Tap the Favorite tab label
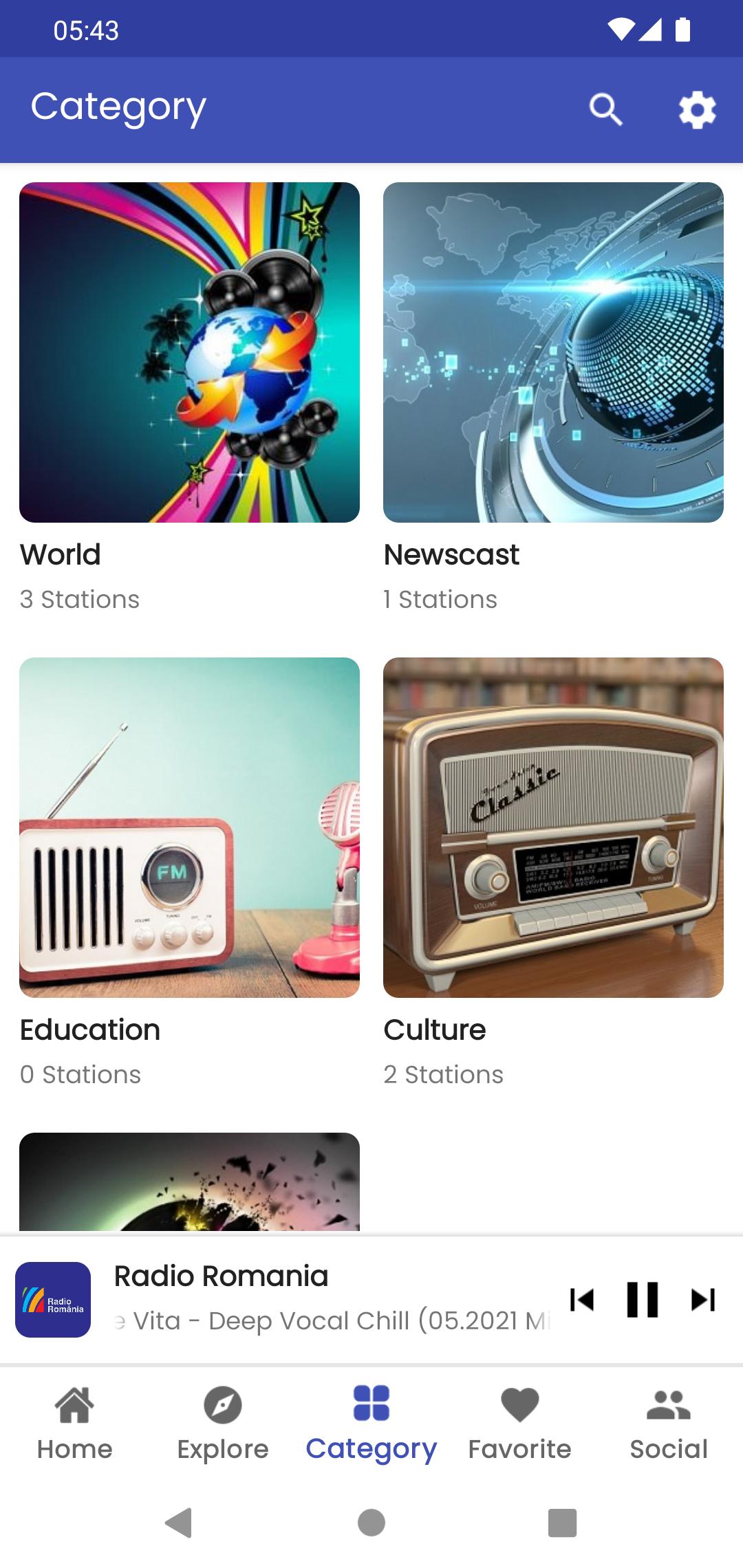Viewport: 743px width, 1568px height. click(x=519, y=1449)
